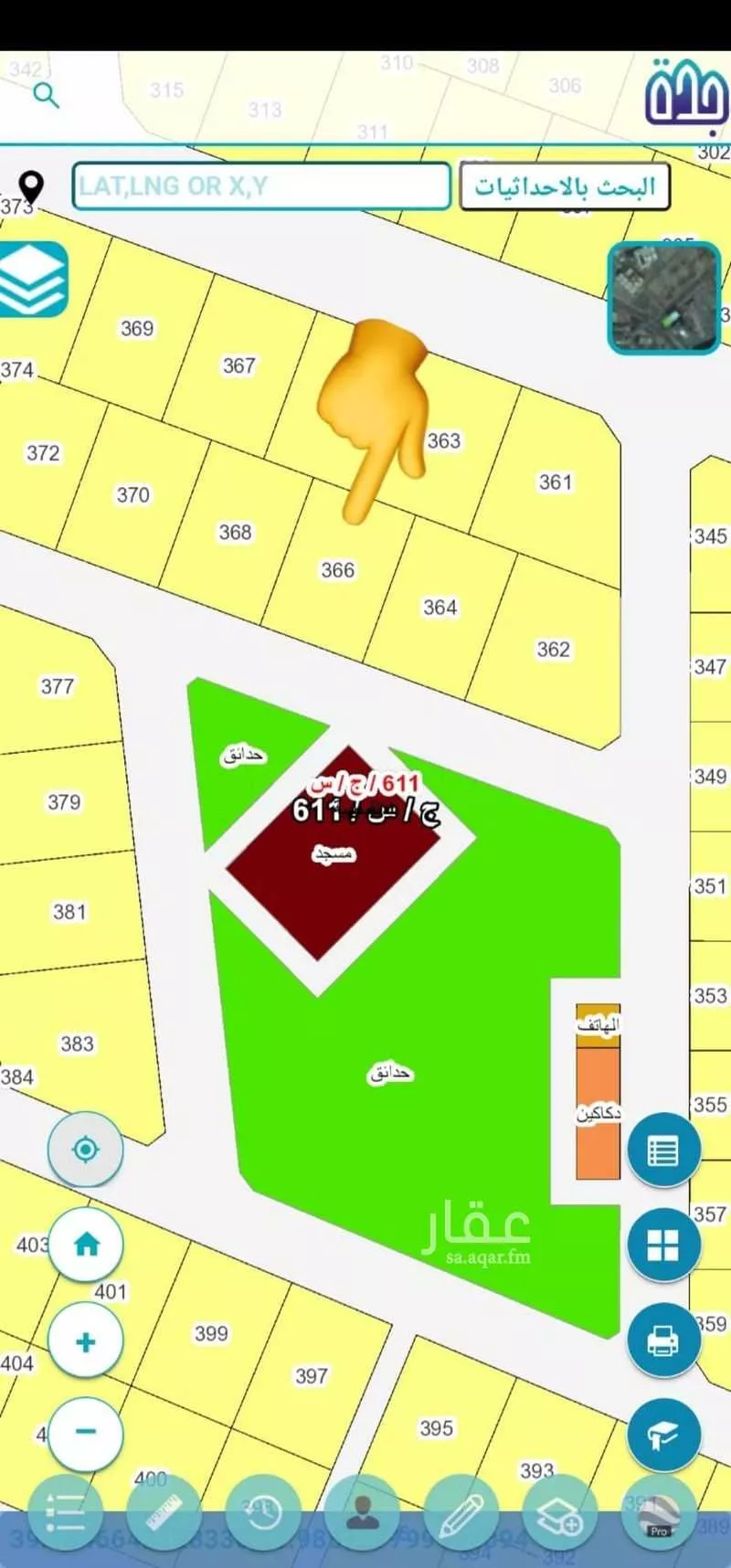
Task: Open the legend list tool
Action: 65,1513
